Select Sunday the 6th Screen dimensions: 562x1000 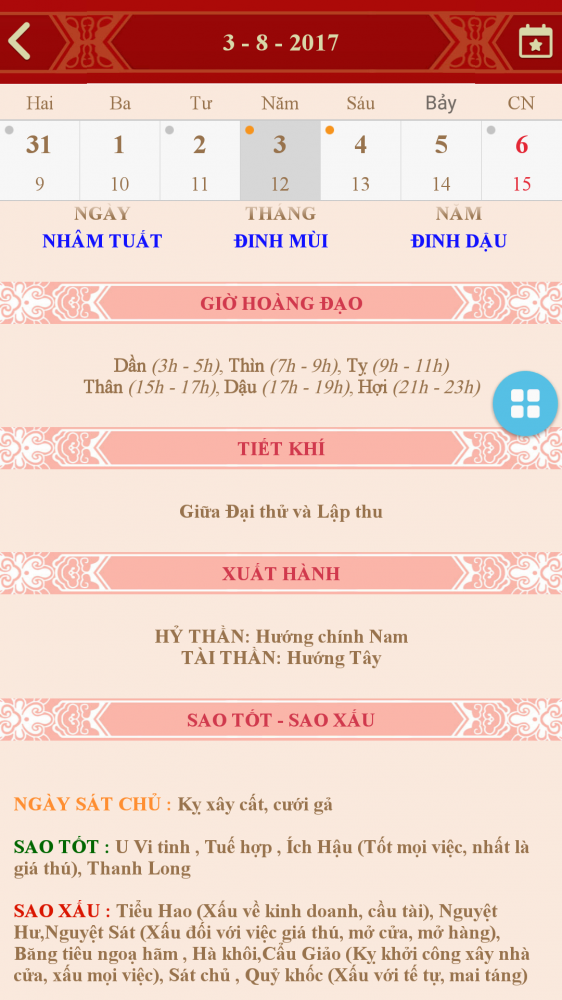point(522,161)
